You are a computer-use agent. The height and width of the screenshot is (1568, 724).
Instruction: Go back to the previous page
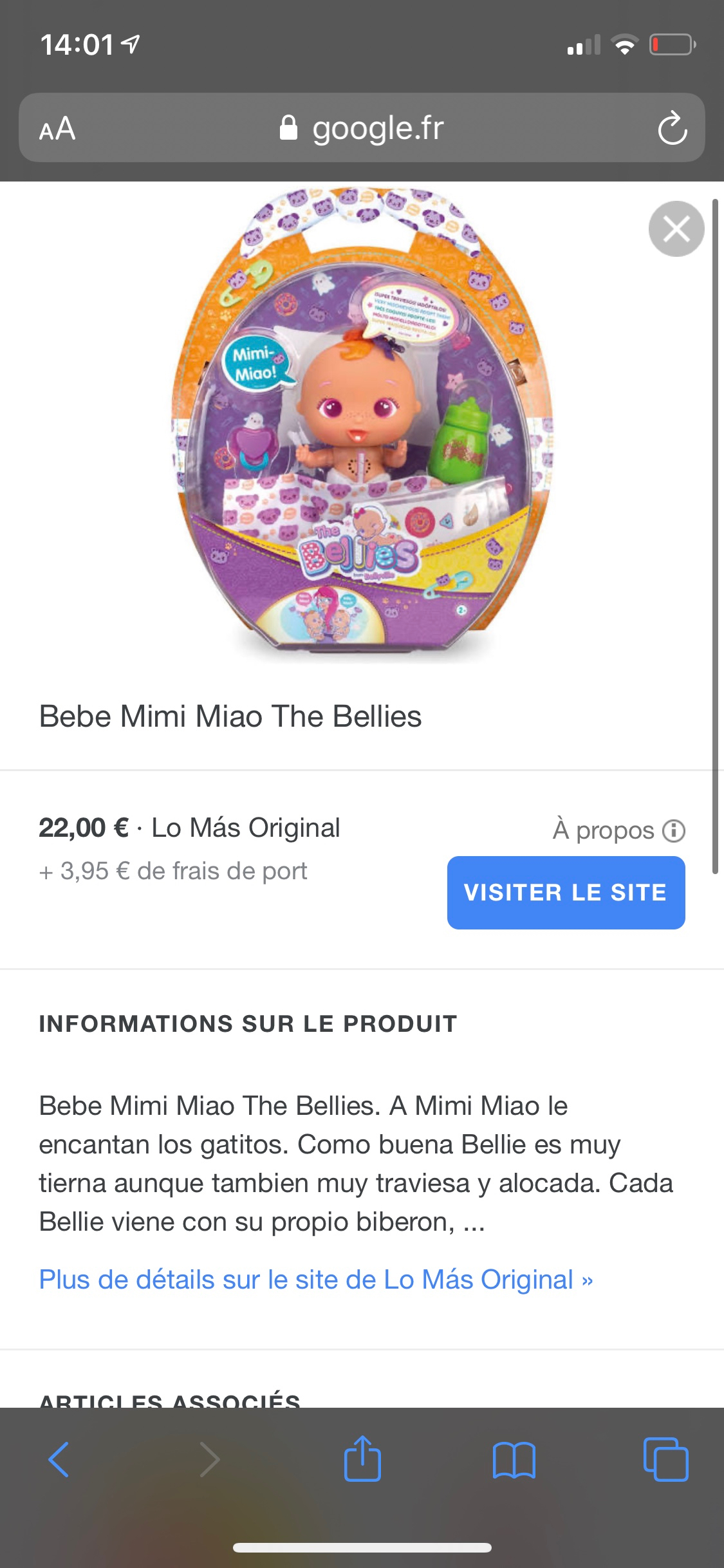59,1459
